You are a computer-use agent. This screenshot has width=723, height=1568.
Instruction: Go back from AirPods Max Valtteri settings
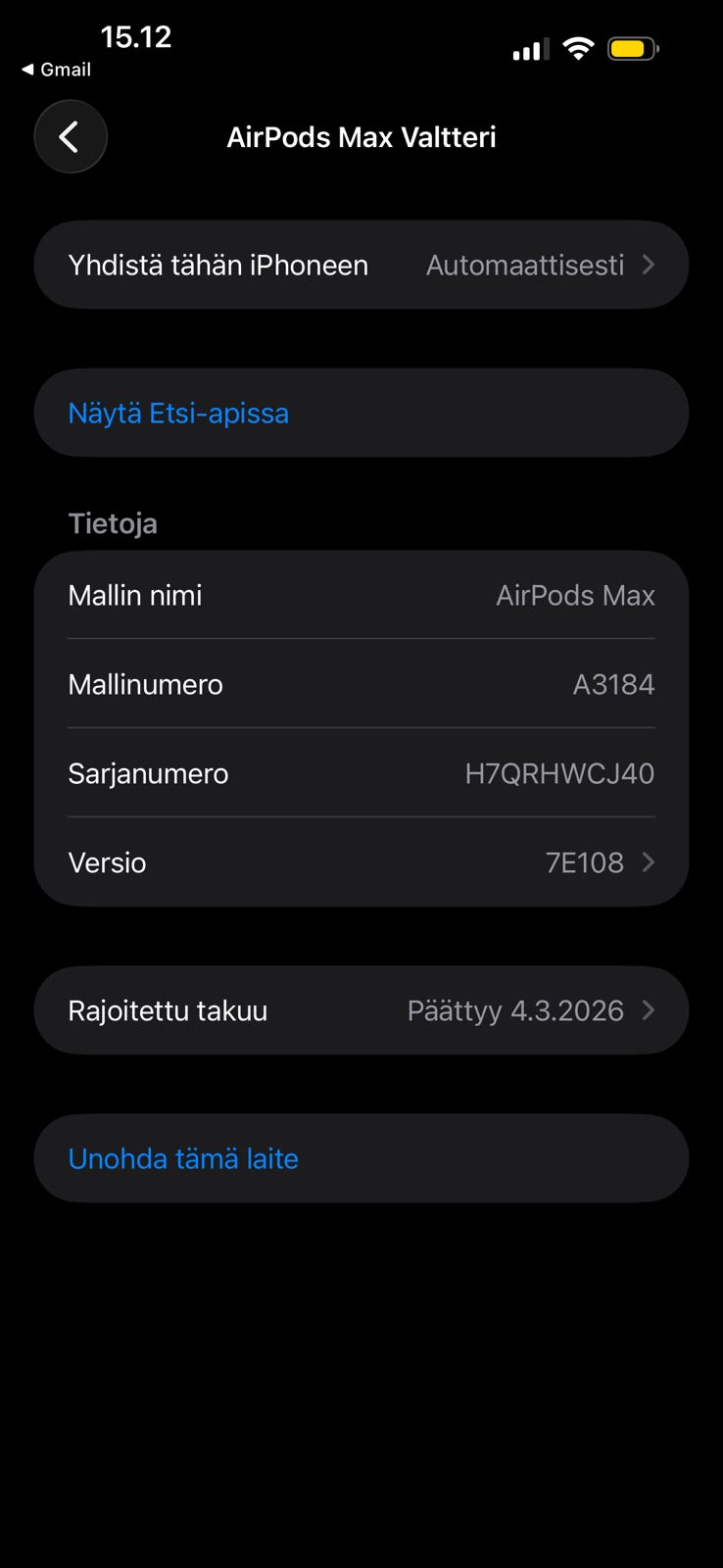(x=71, y=137)
